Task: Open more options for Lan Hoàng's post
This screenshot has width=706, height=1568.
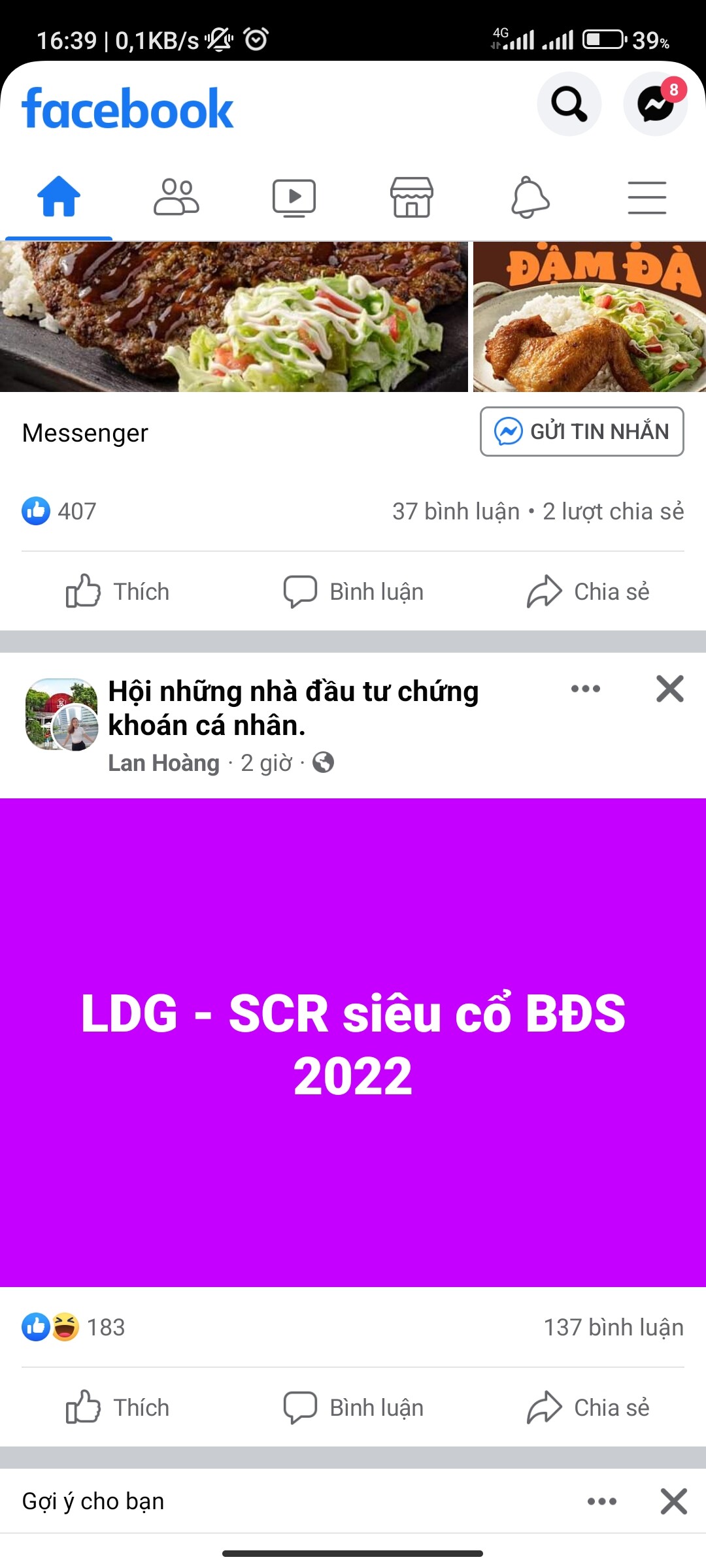Action: (x=585, y=689)
